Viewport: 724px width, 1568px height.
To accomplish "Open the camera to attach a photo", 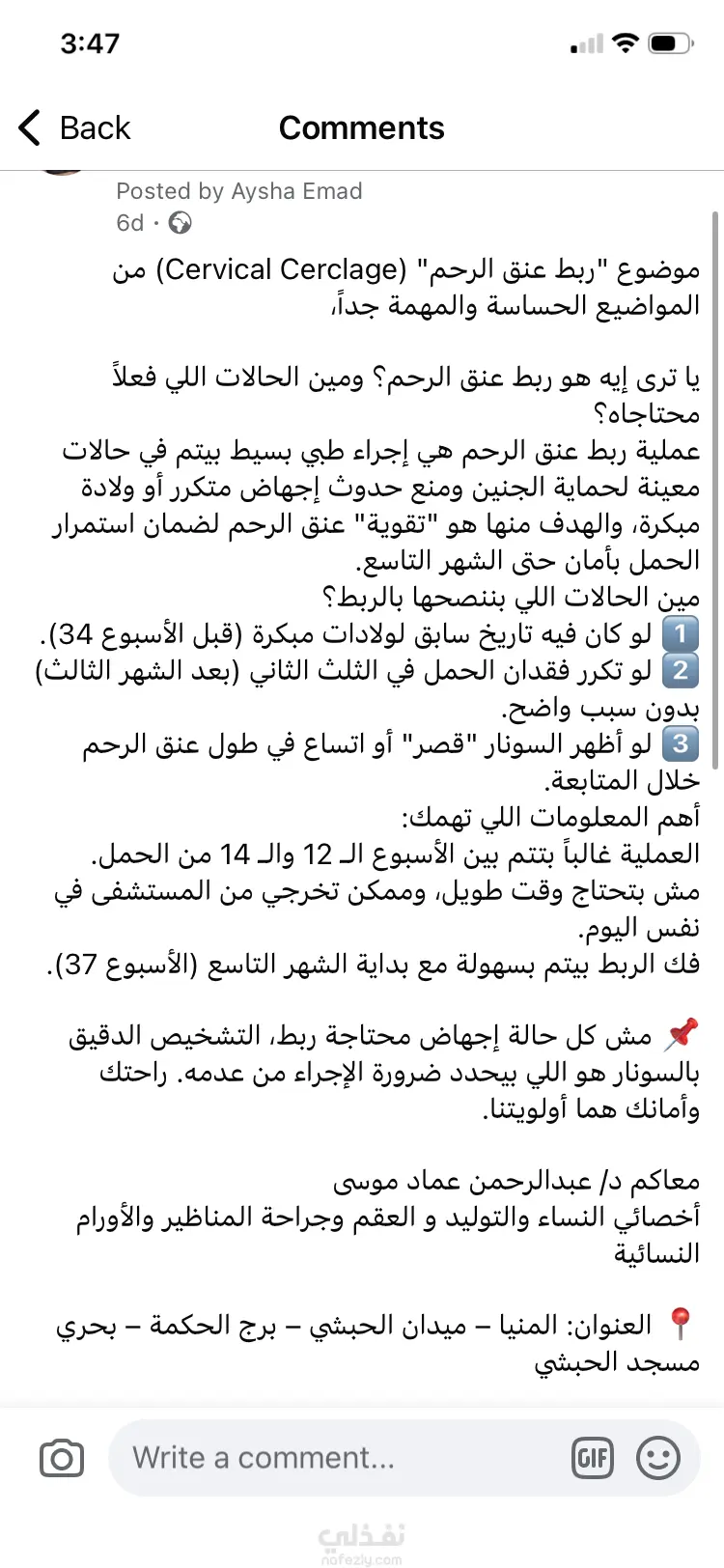I will pyautogui.click(x=62, y=1458).
